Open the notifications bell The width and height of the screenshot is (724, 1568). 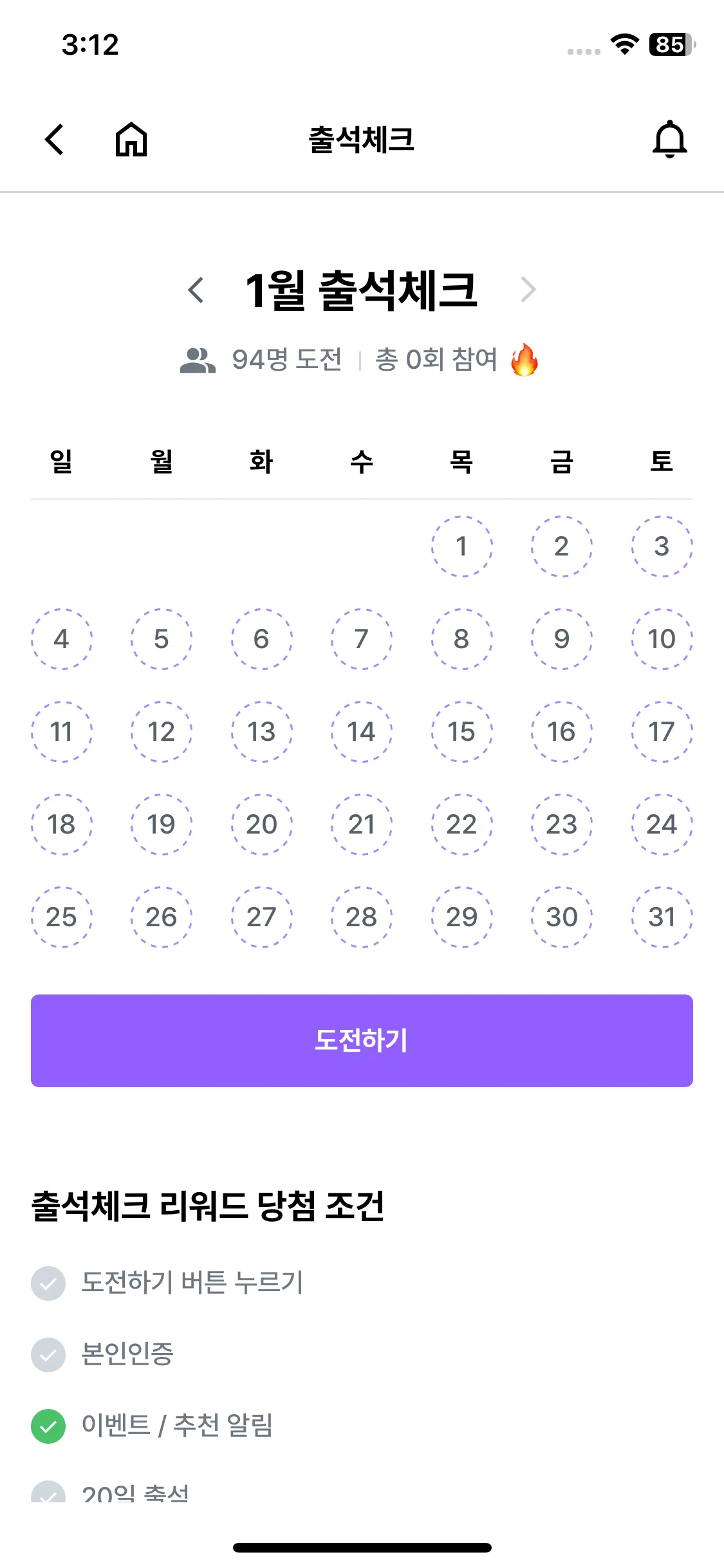(x=669, y=140)
